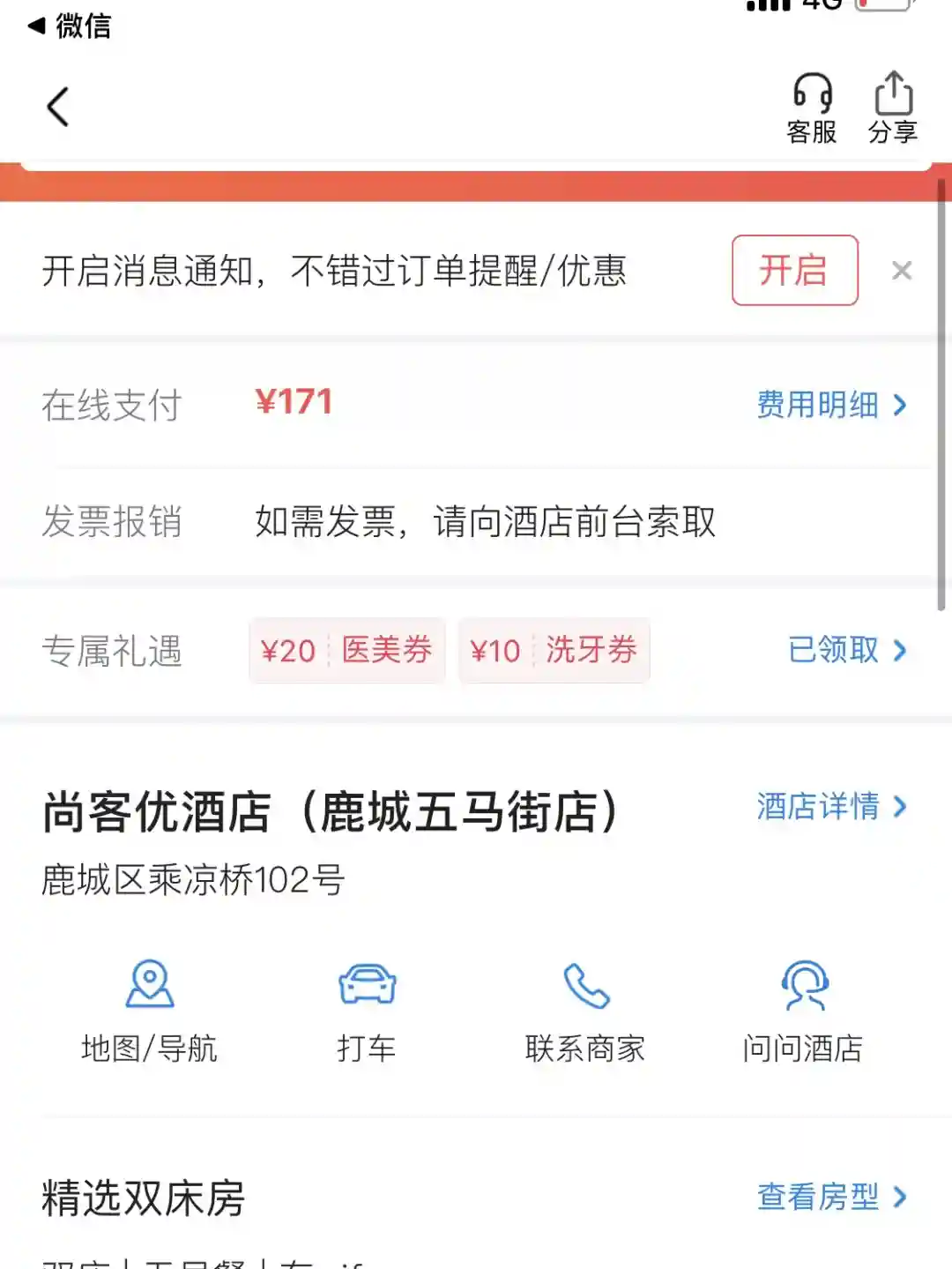Dismiss the notification reminder banner
The height and width of the screenshot is (1269, 952).
point(901,271)
